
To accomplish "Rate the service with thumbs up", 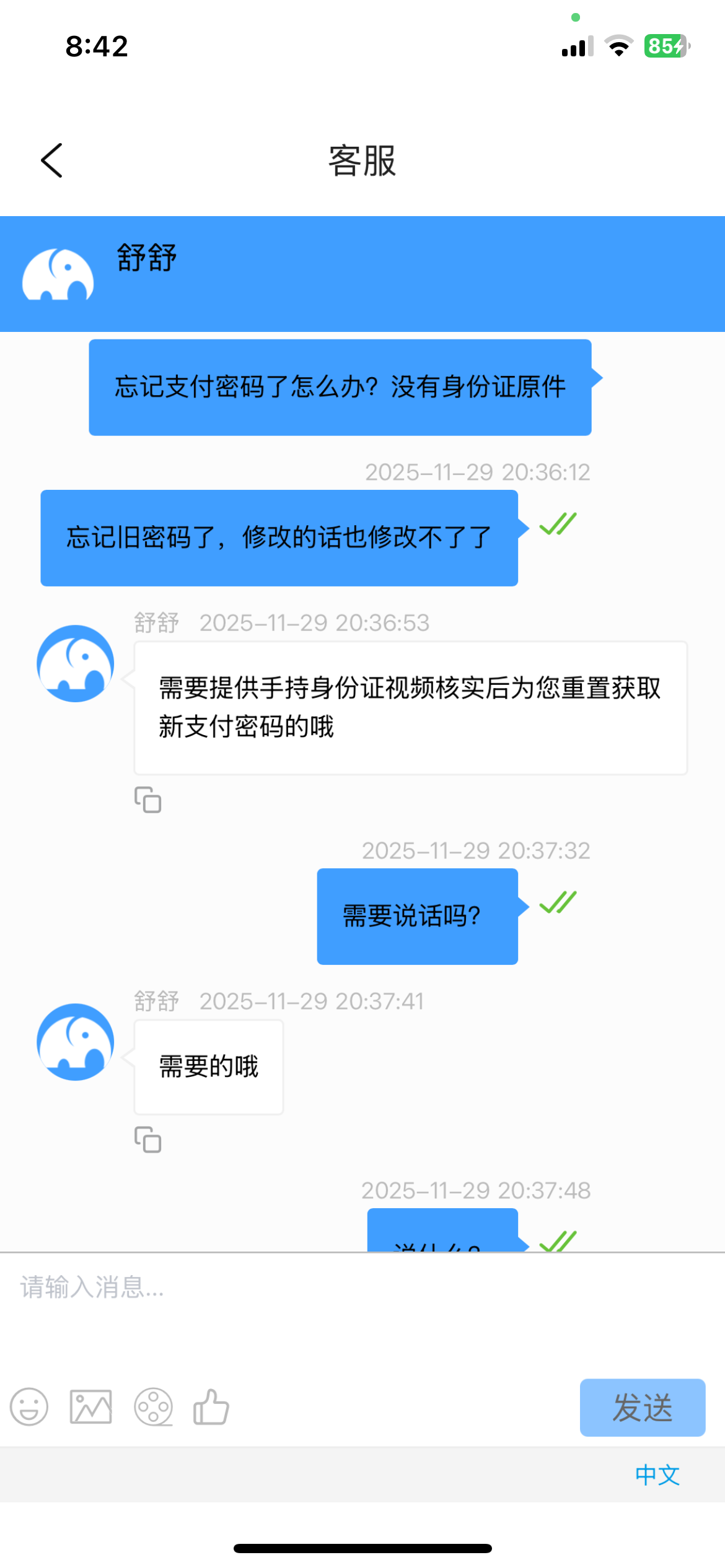I will 211,1407.
